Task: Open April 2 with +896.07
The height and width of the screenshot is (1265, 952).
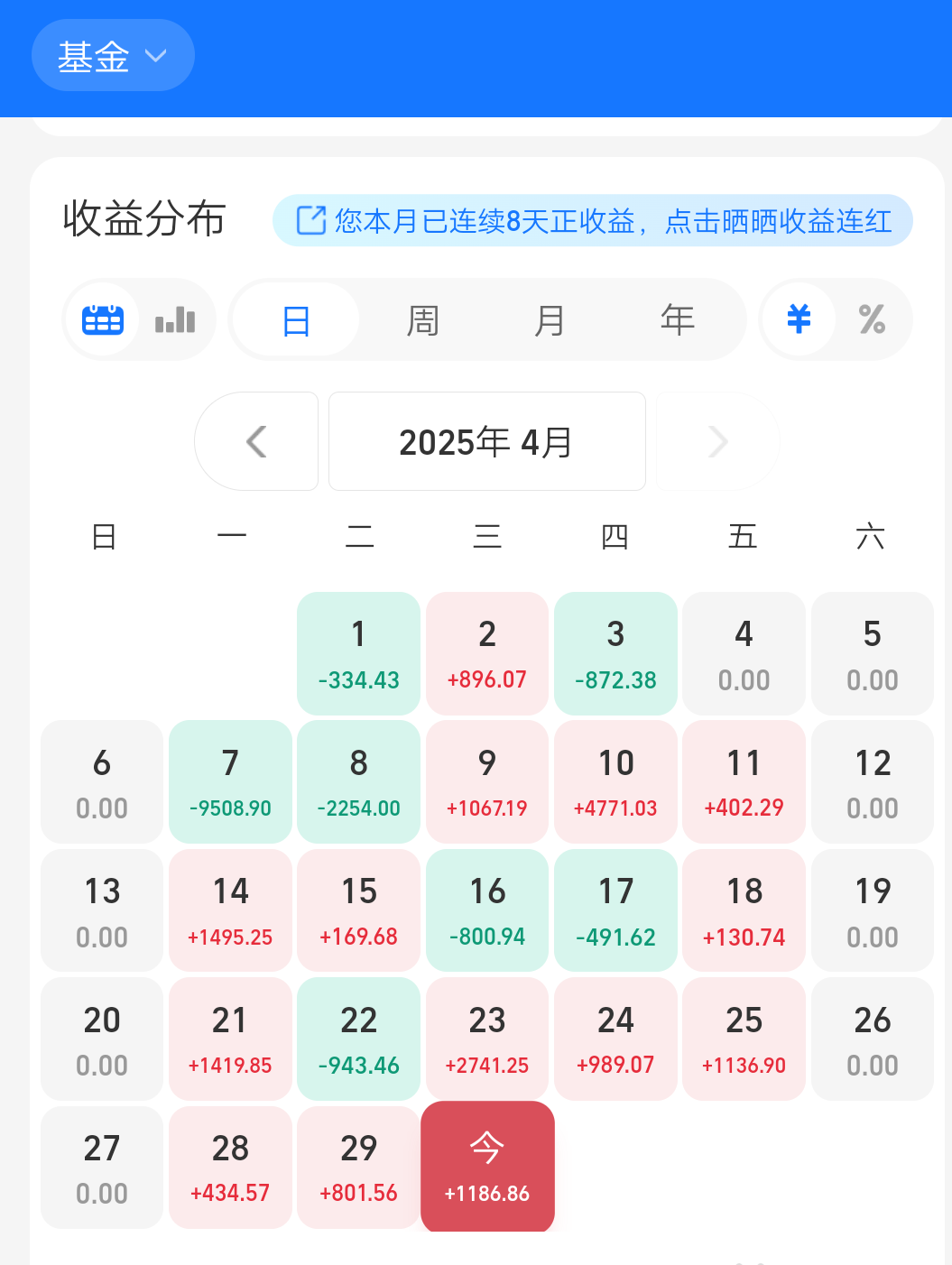Action: click(x=487, y=653)
